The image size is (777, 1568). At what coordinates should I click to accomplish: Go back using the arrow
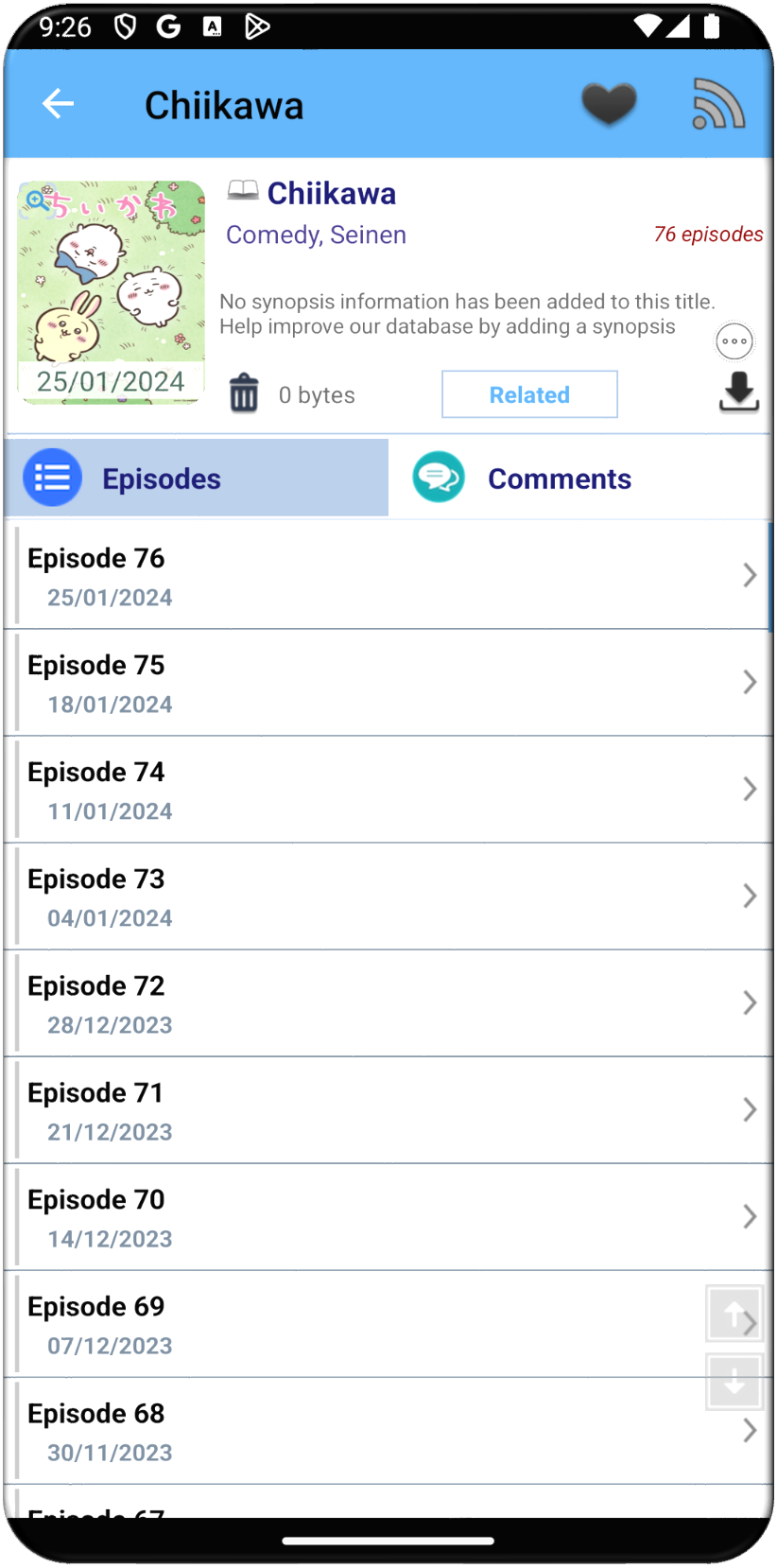(x=59, y=104)
